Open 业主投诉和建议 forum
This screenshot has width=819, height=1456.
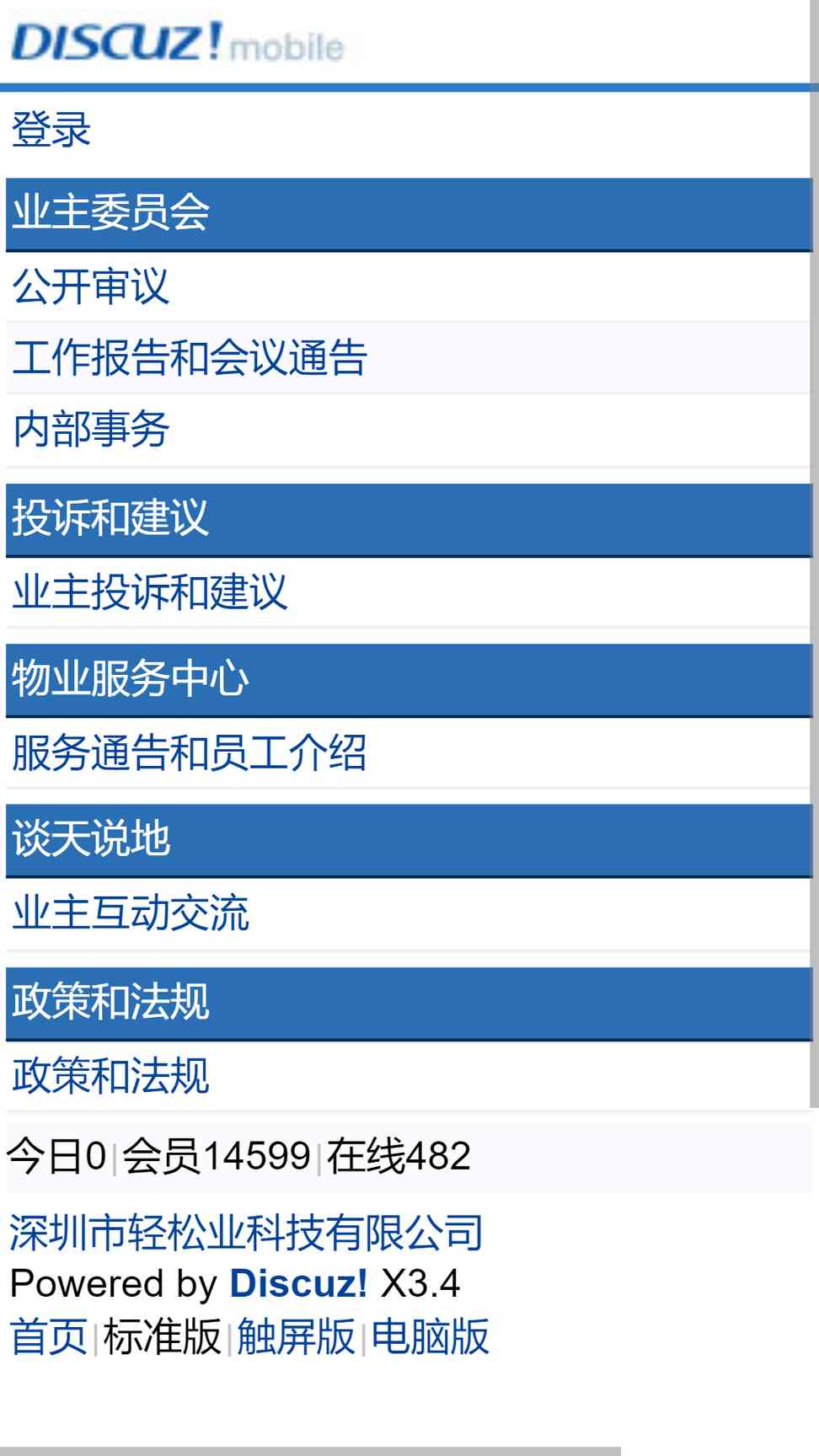pos(150,591)
